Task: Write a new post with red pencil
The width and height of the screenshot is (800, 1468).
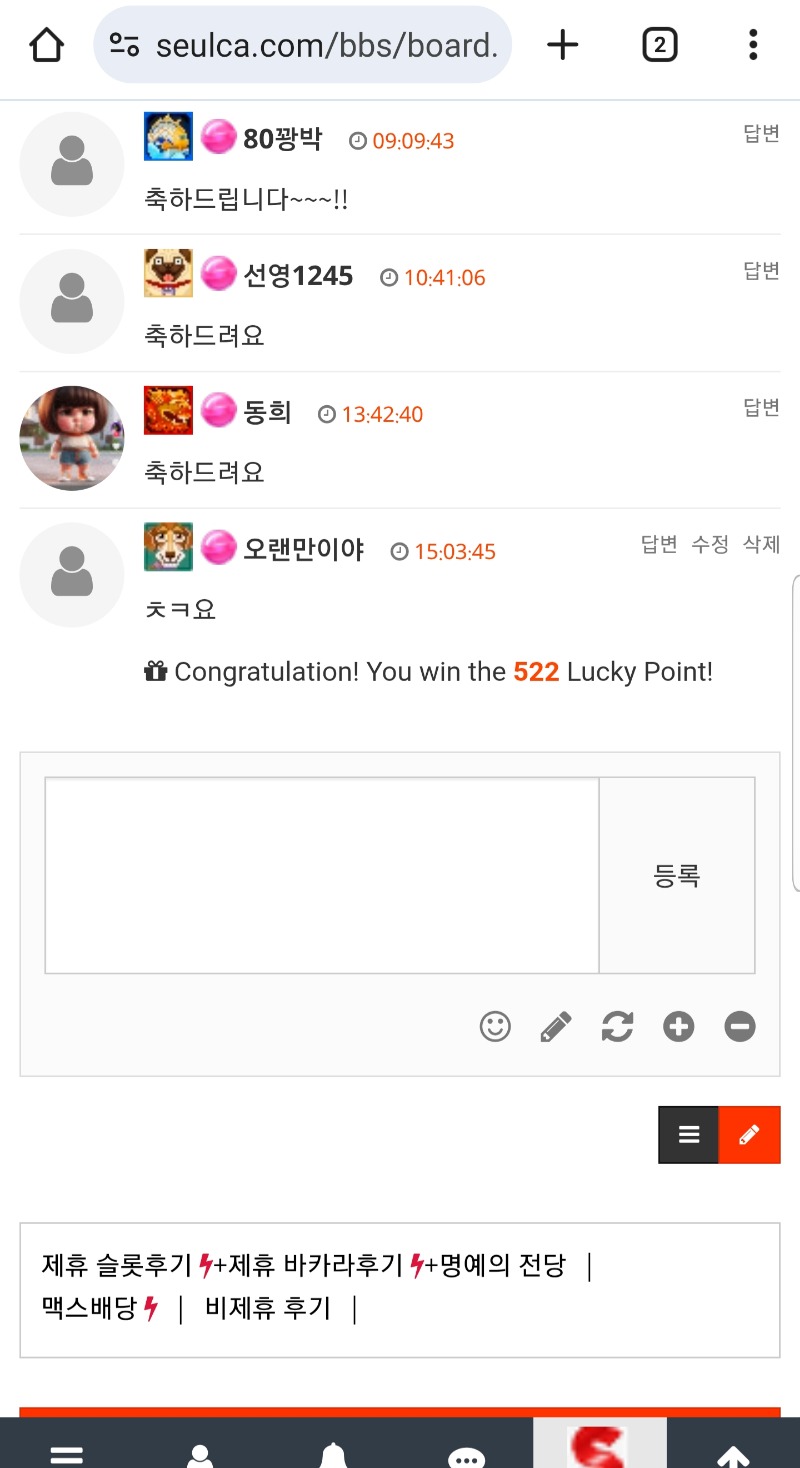Action: (x=749, y=1135)
